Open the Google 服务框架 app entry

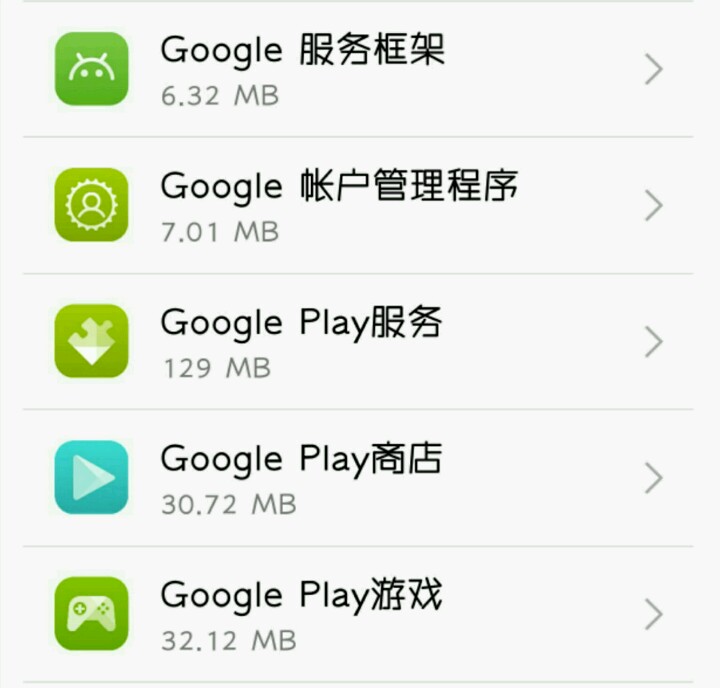click(x=360, y=69)
